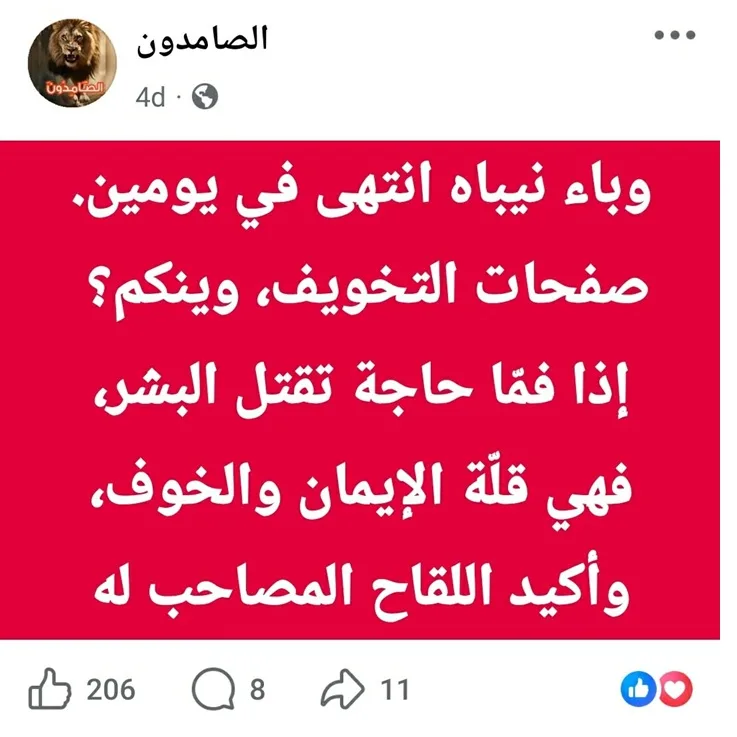View who reacted to this post
The height and width of the screenshot is (737, 737).
tap(657, 688)
